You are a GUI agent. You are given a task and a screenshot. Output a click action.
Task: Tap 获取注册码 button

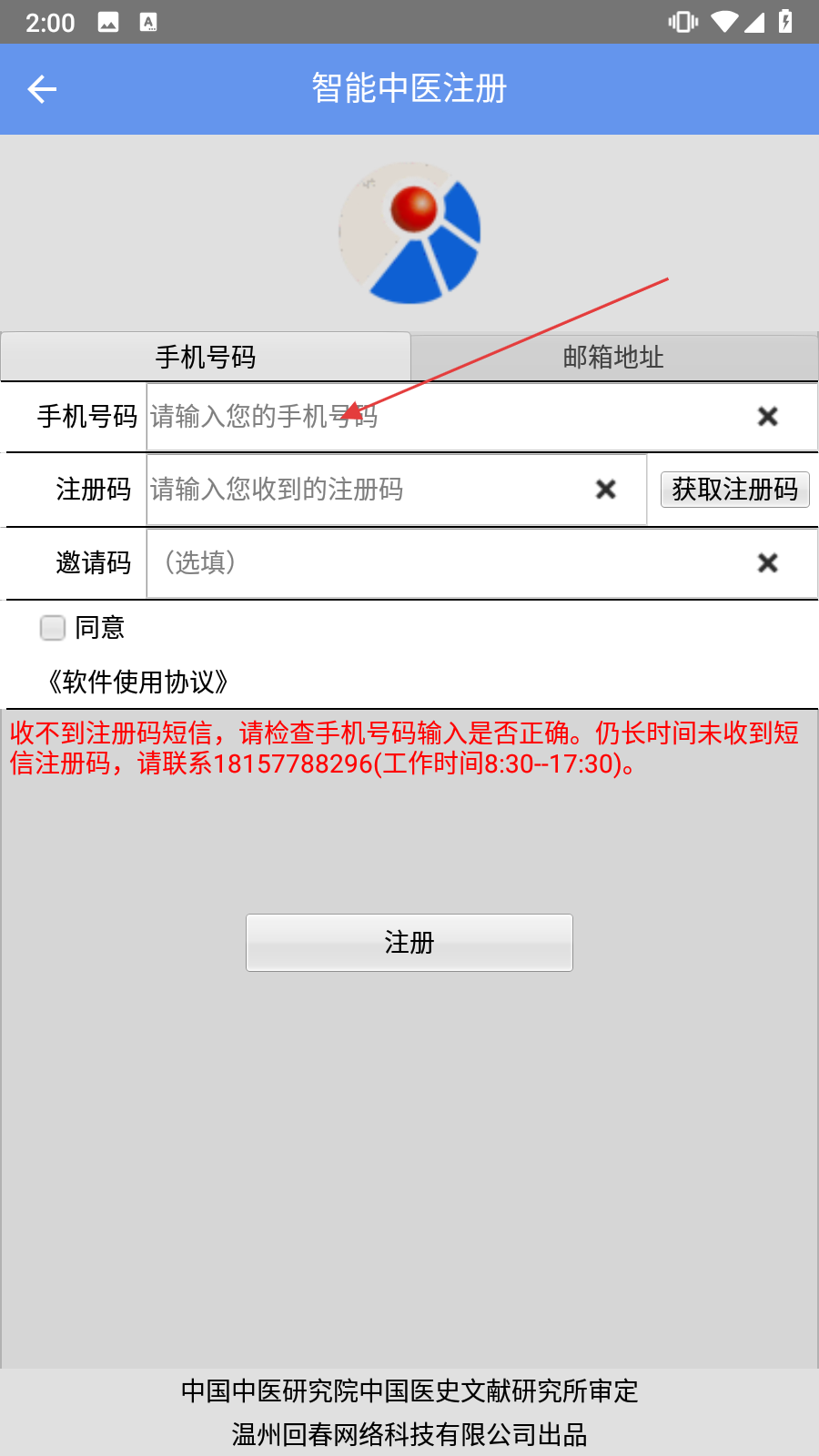735,490
